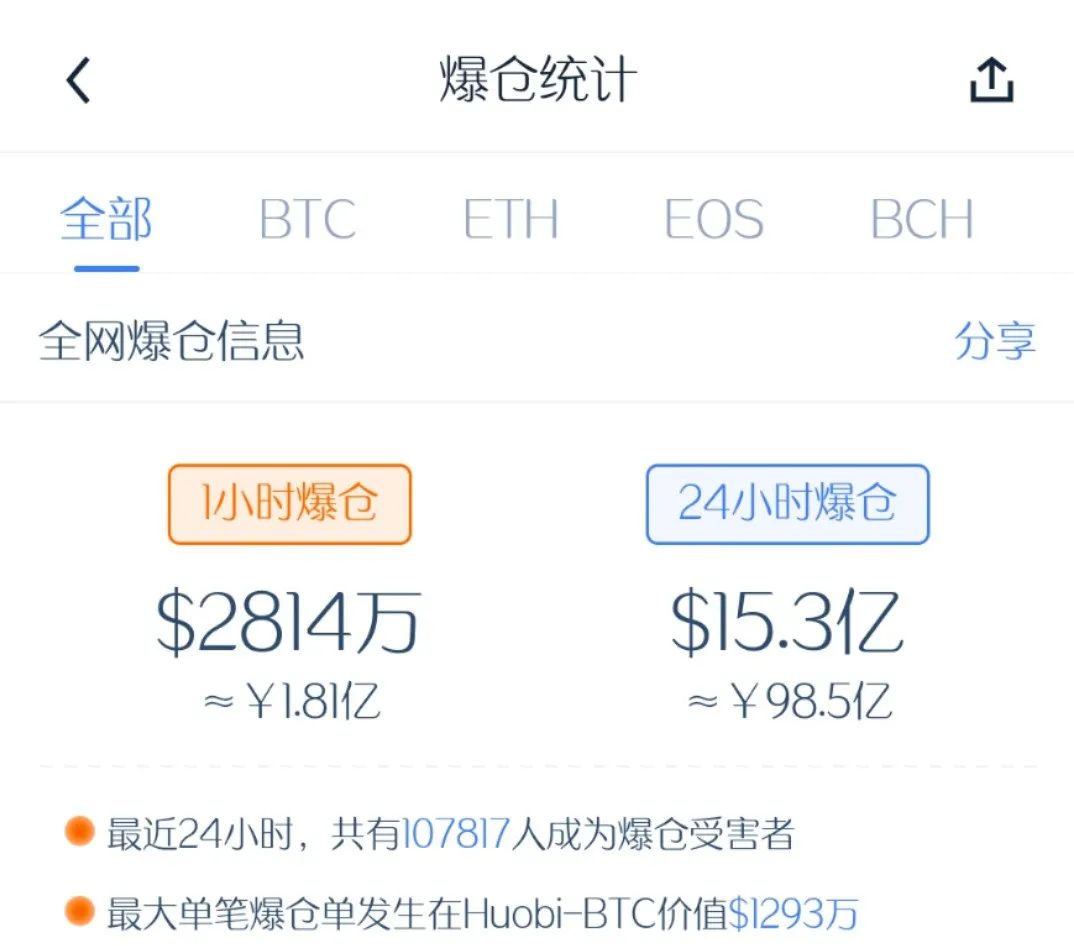The width and height of the screenshot is (1074, 946).
Task: Switch to the BTC tab
Action: (x=307, y=219)
